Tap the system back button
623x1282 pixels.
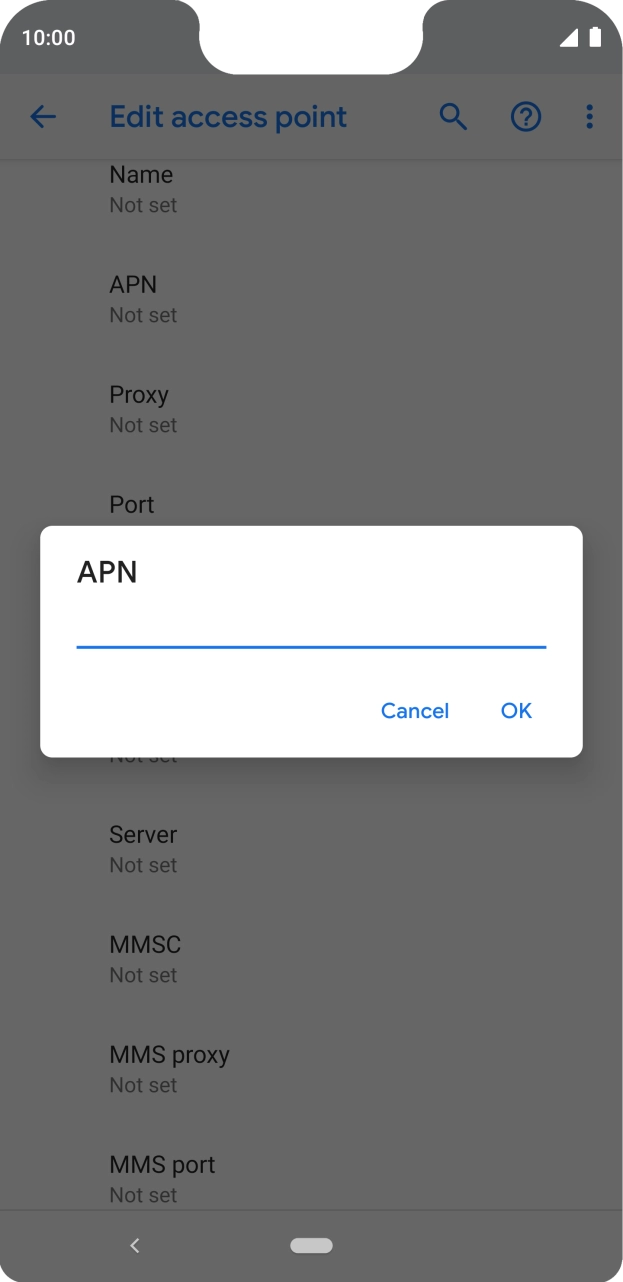point(135,1246)
